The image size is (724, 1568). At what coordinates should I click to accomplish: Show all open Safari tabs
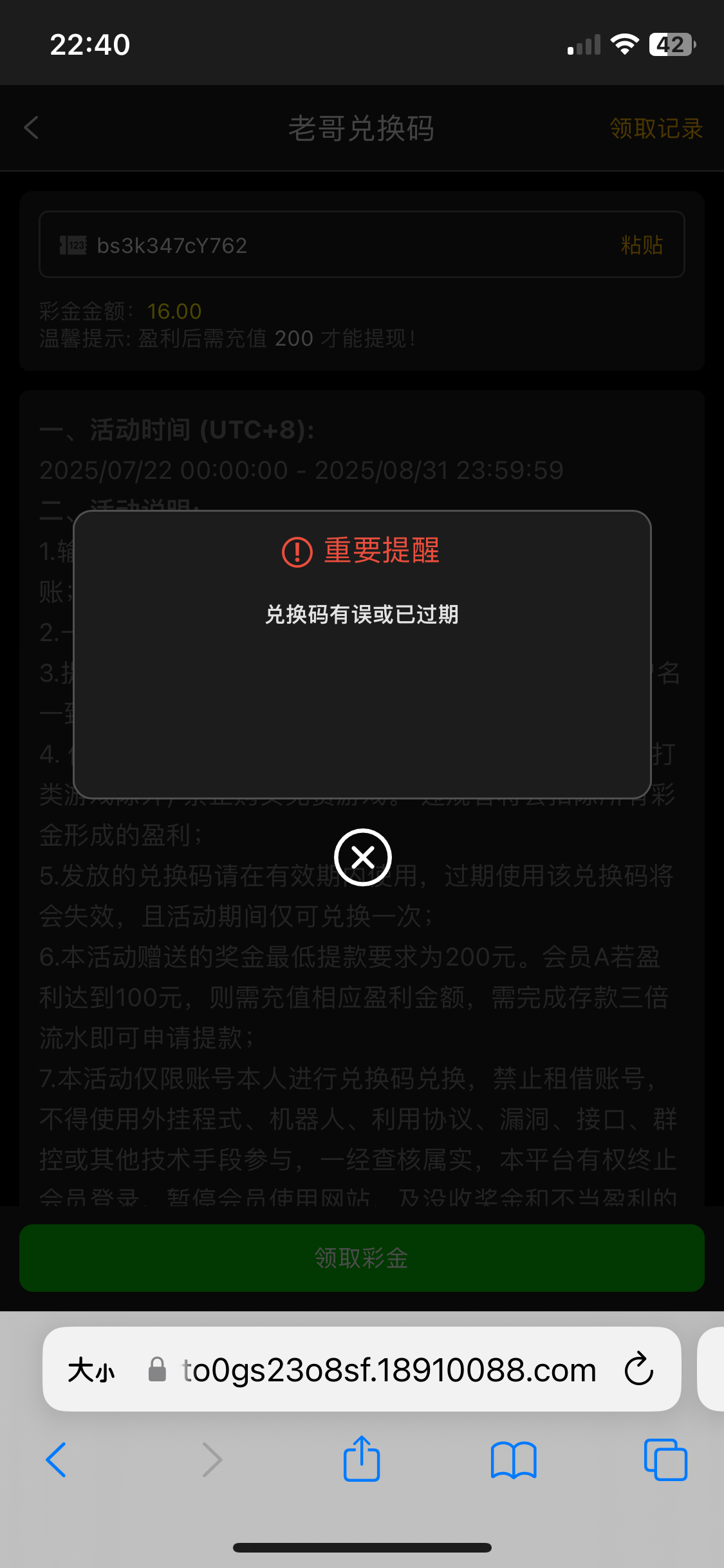click(x=665, y=1459)
